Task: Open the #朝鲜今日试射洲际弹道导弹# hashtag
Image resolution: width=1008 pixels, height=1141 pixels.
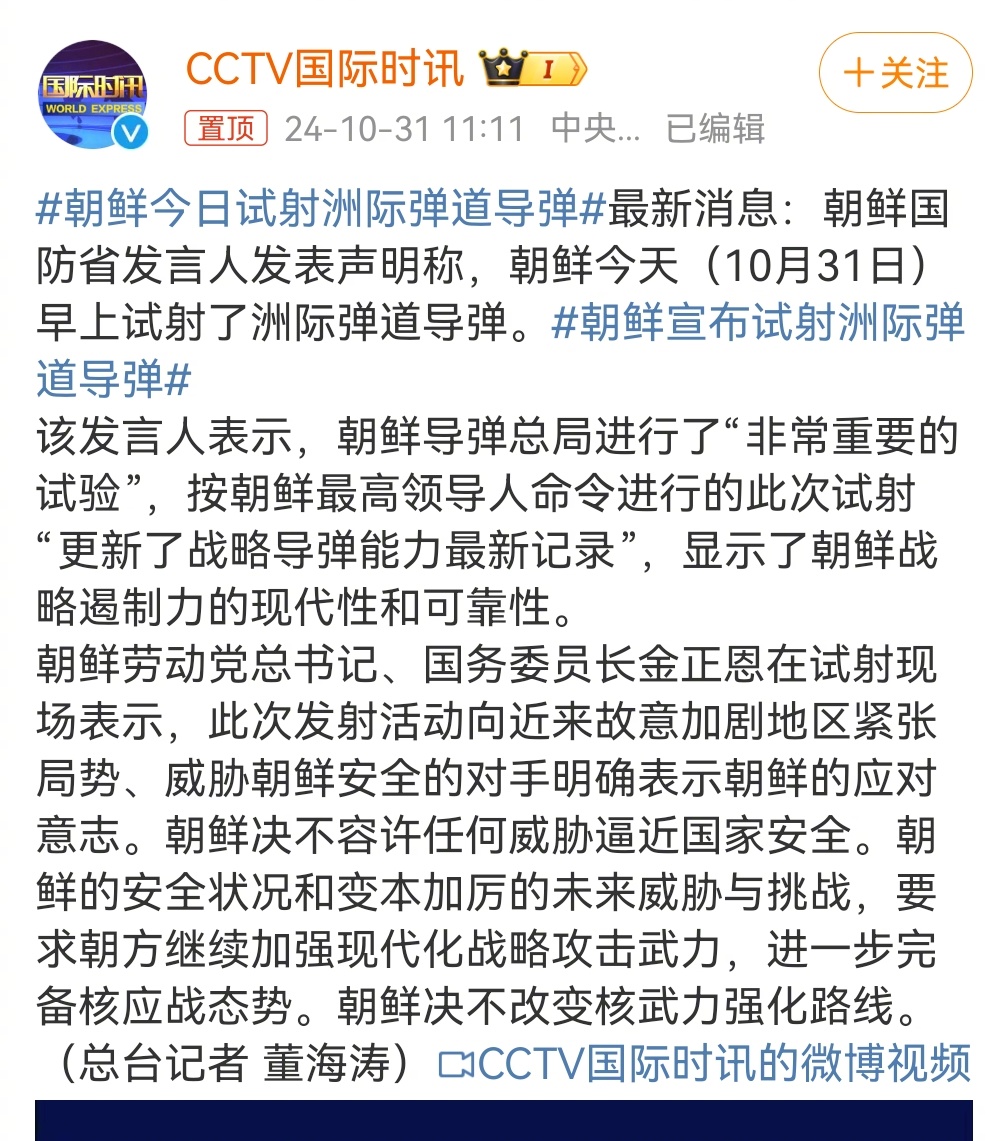Action: point(322,210)
